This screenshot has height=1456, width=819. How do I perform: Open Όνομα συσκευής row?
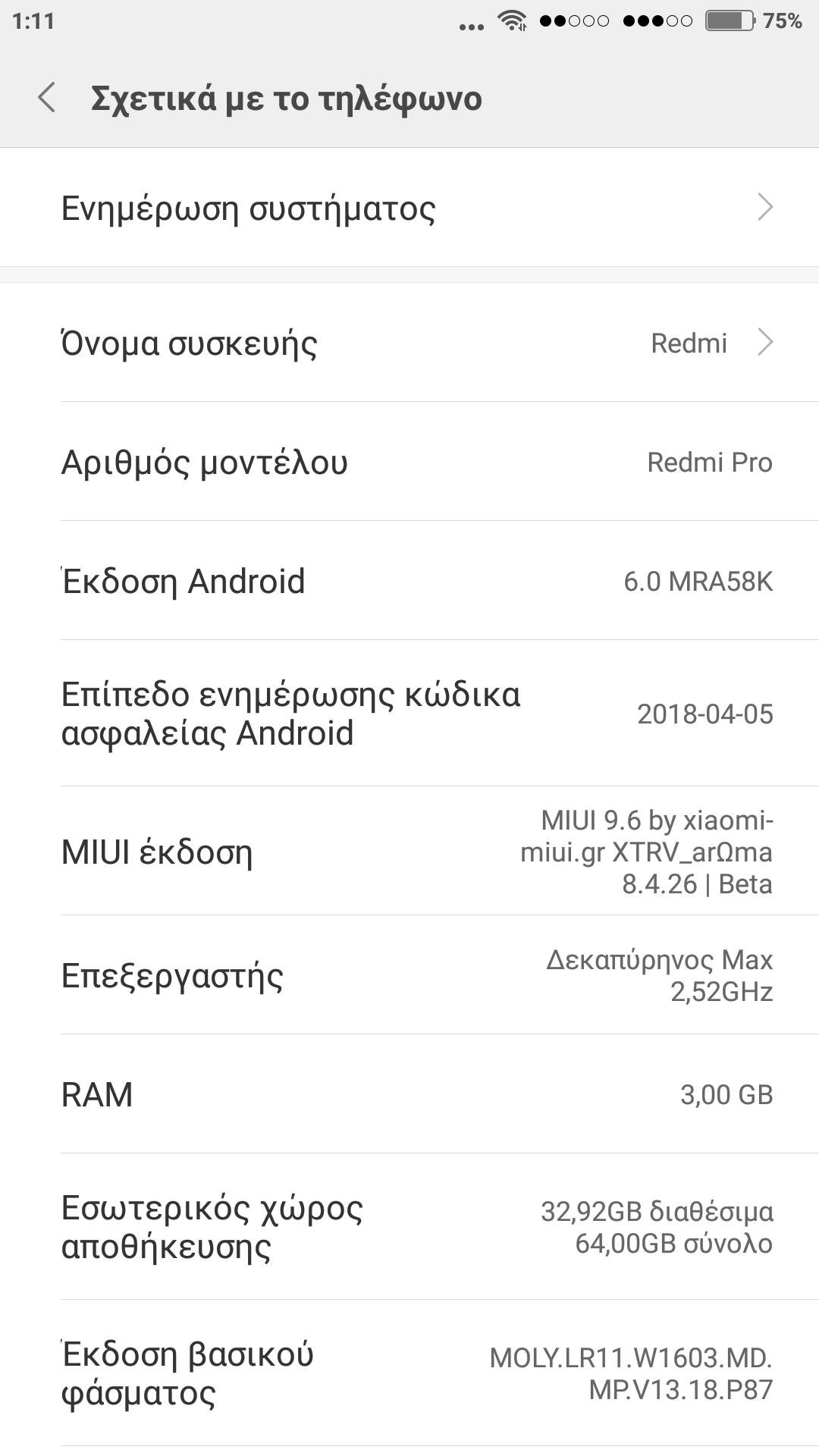click(409, 343)
